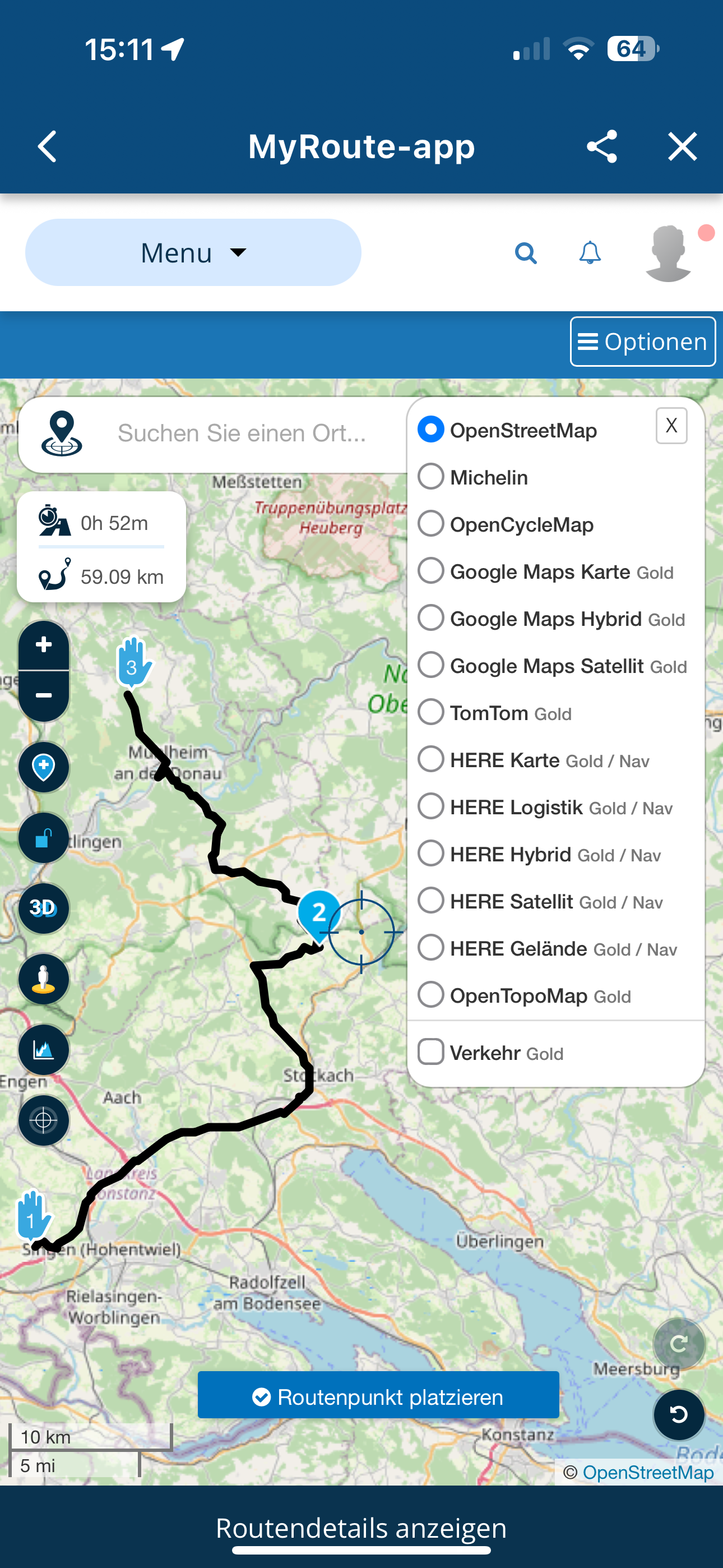The image size is (723, 1568).
Task: Tap the 'Suchen Sie einen Ort' search field
Action: tap(242, 433)
